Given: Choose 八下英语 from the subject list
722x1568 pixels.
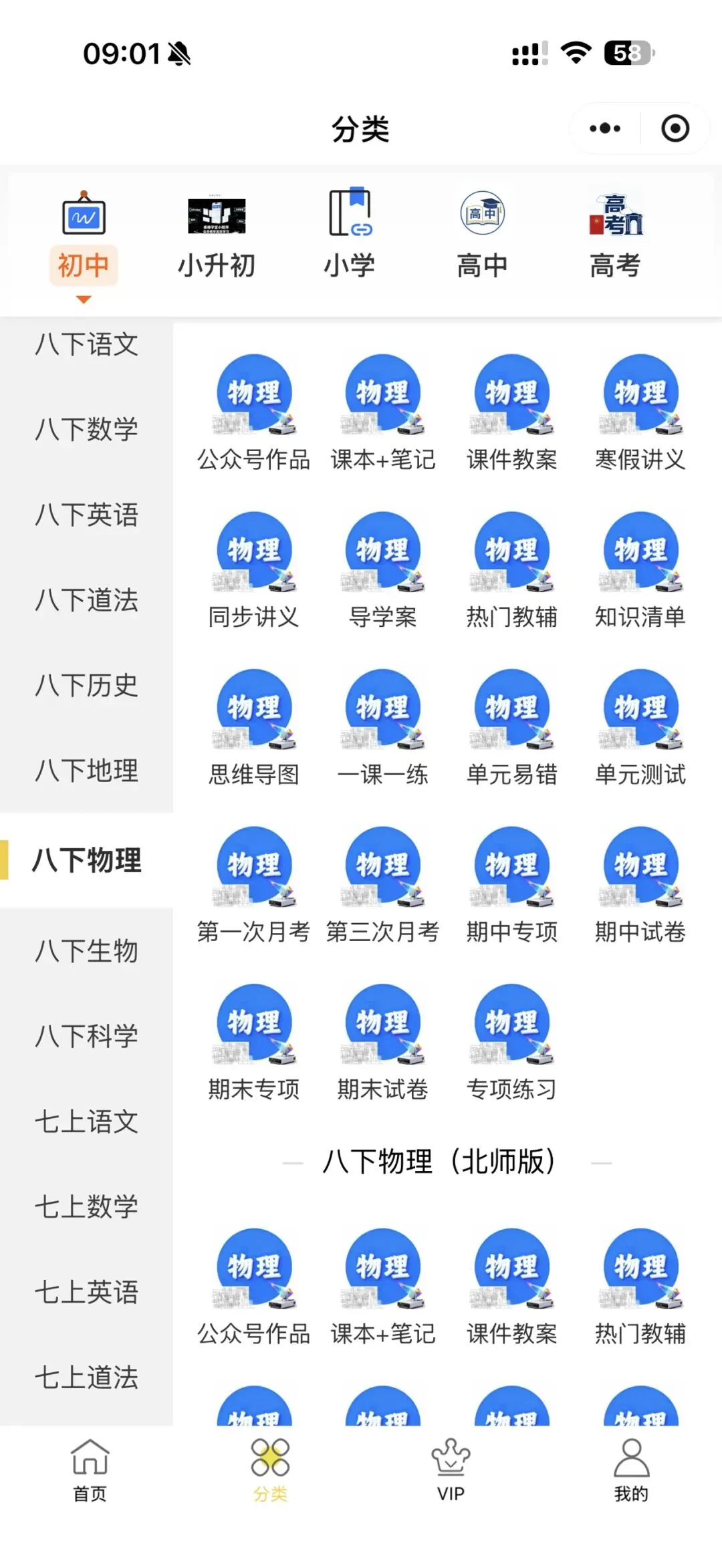Looking at the screenshot, I should pos(87,515).
